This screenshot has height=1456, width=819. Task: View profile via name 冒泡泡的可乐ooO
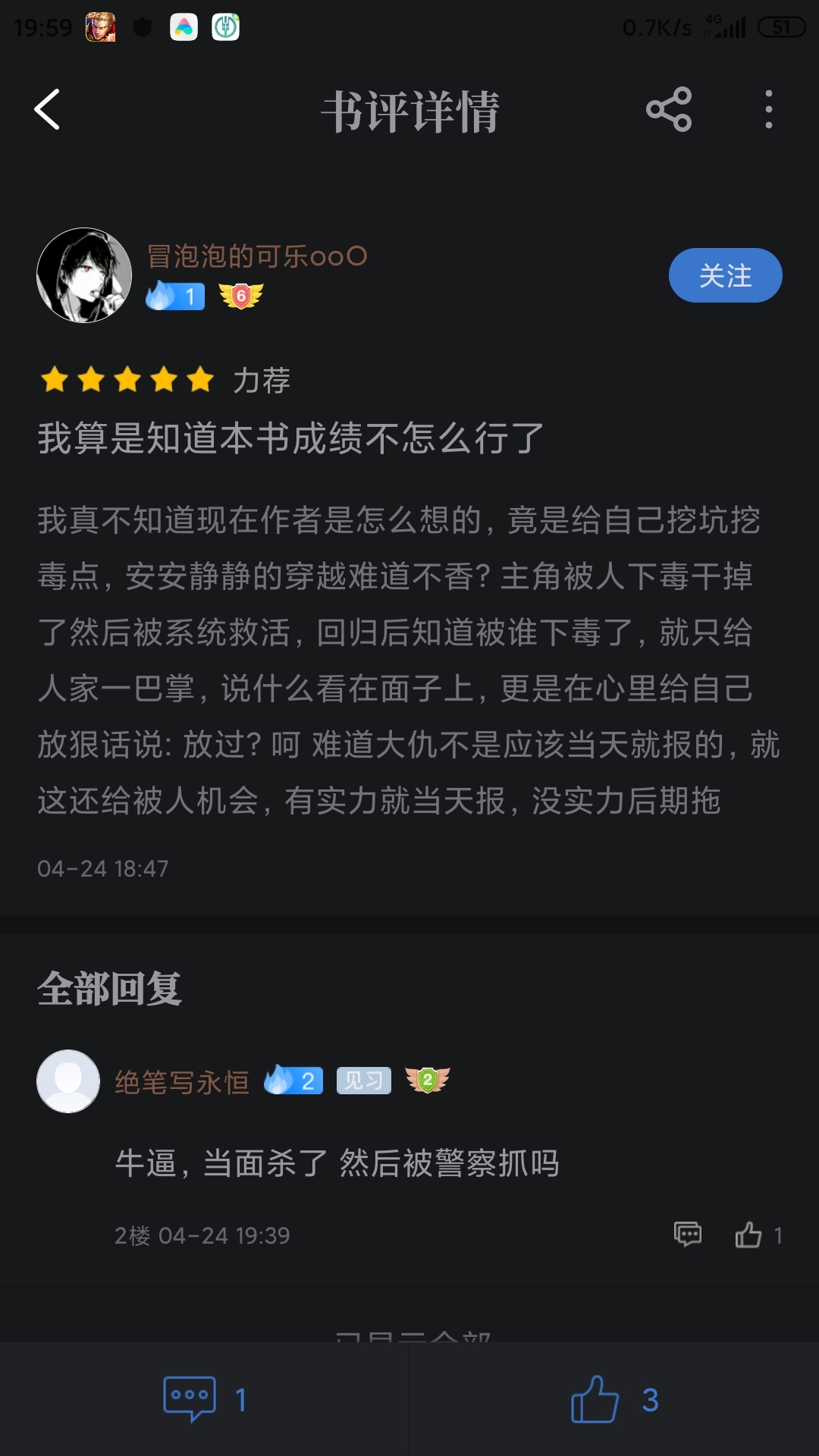pyautogui.click(x=256, y=257)
